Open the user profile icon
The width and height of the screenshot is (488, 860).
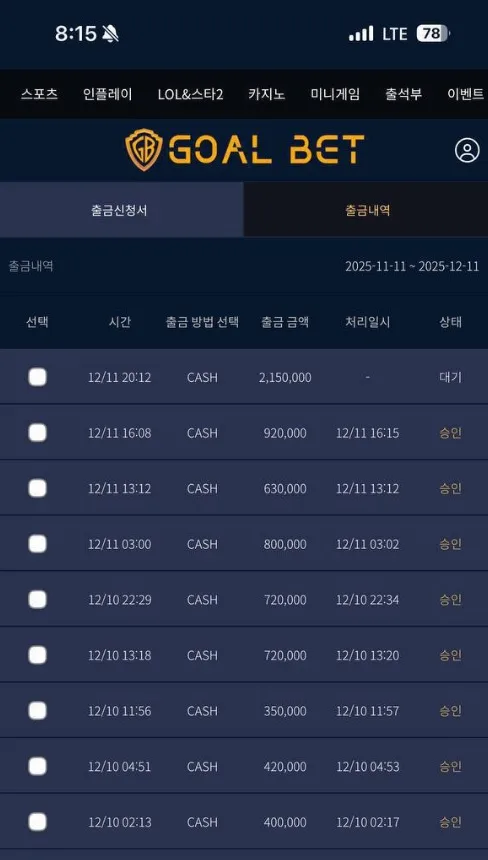tap(467, 150)
